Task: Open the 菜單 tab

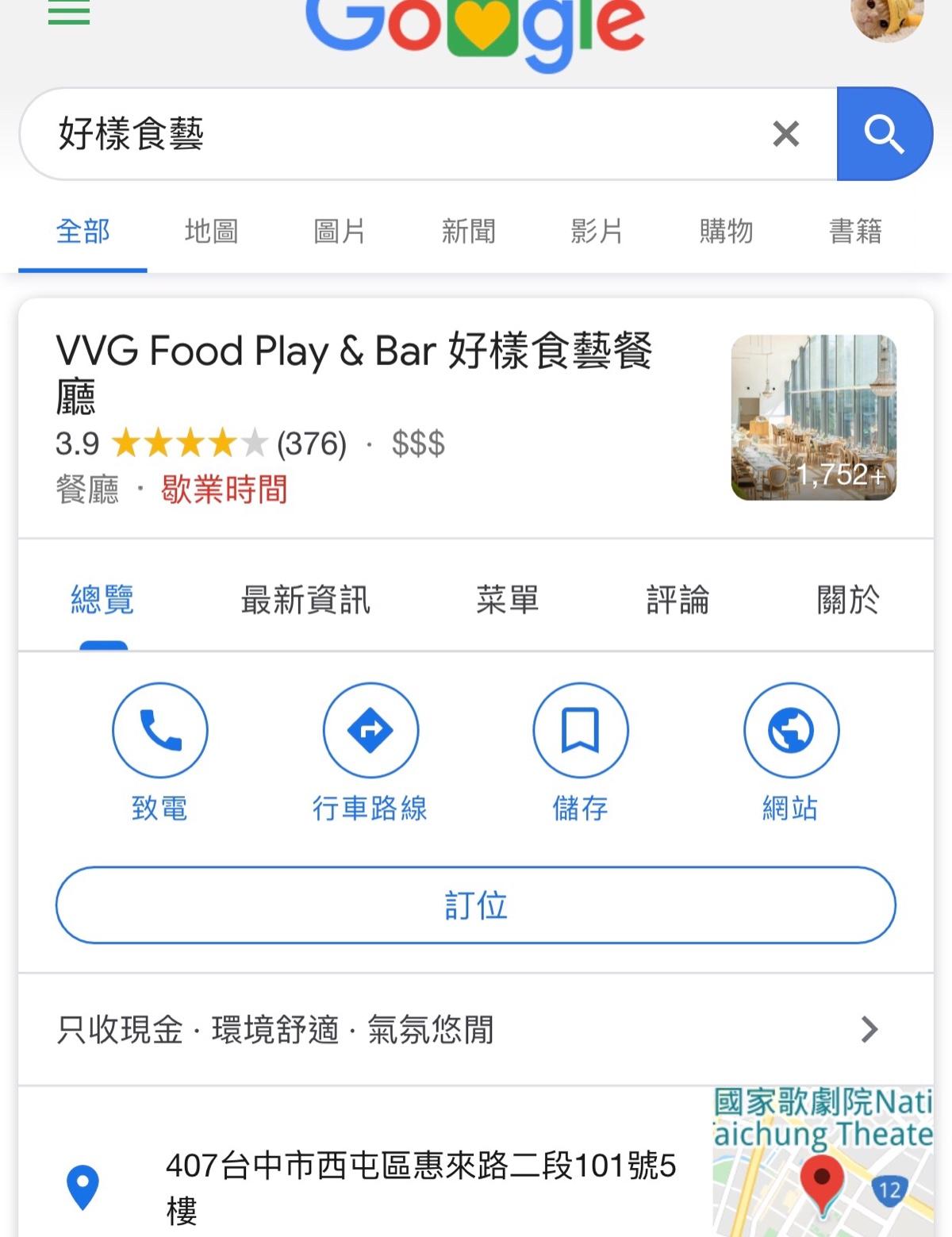Action: click(508, 600)
